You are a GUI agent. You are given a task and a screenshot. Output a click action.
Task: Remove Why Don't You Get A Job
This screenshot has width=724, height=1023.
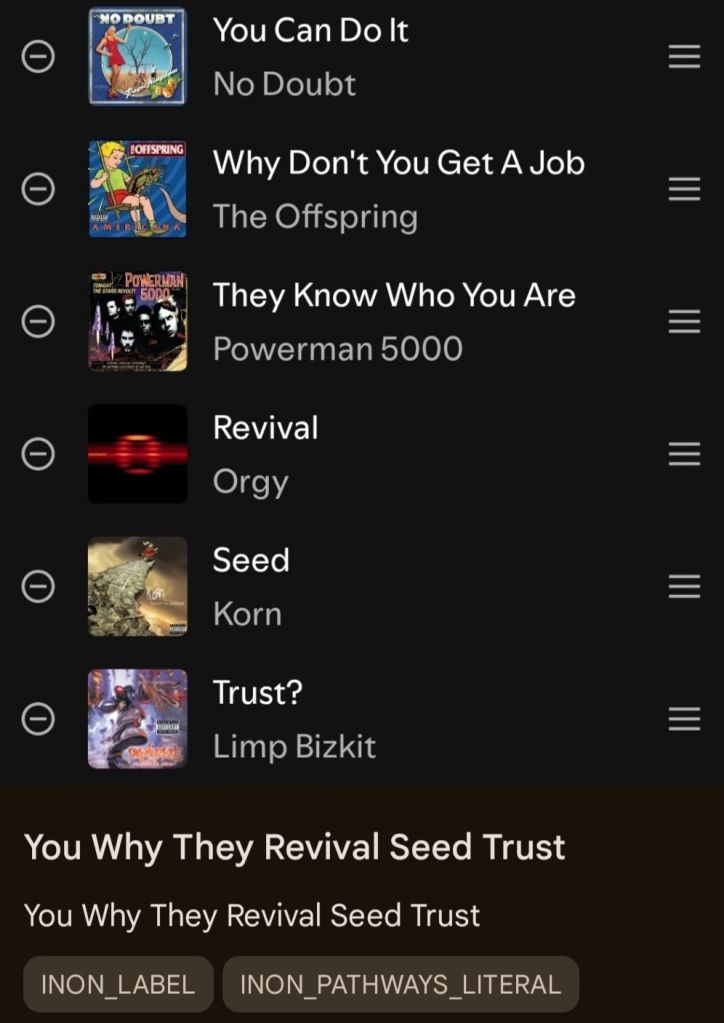(38, 189)
